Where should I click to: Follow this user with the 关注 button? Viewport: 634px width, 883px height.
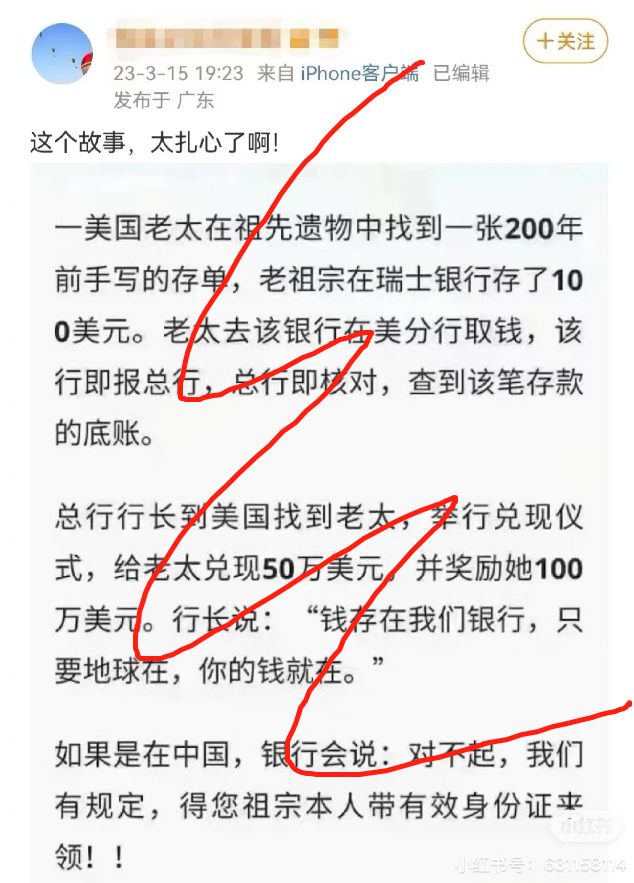click(x=565, y=42)
